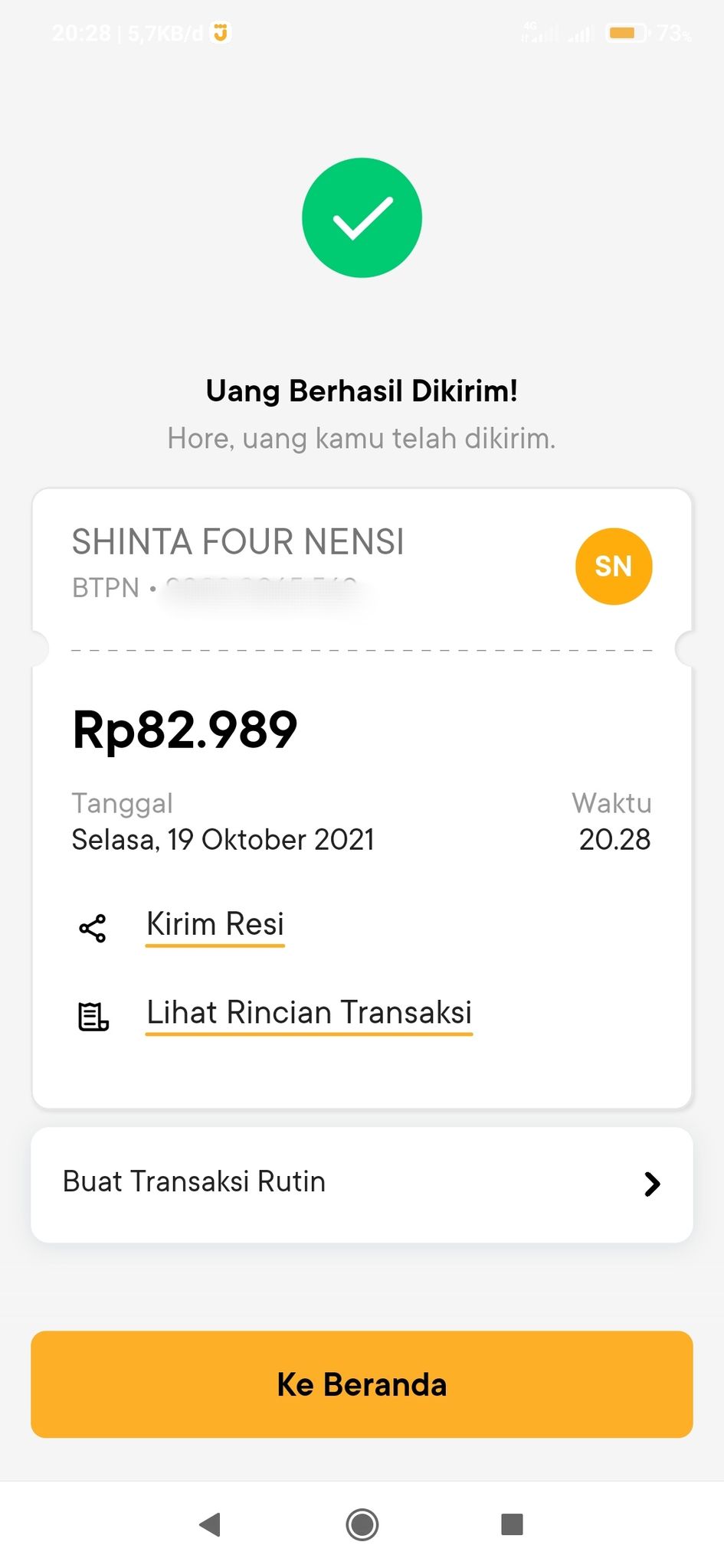Go to Ke Beranda
Image resolution: width=724 pixels, height=1568 pixels.
click(362, 1384)
